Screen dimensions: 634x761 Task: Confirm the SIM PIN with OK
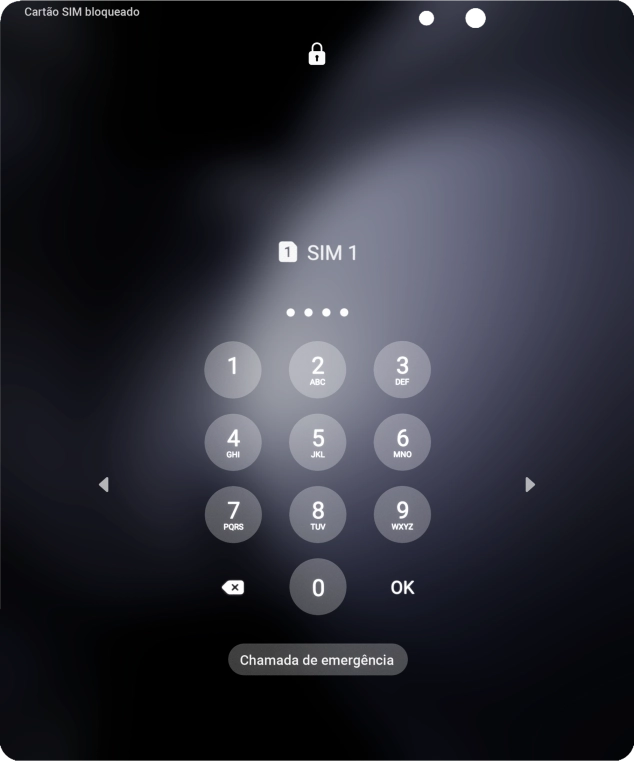(x=402, y=587)
